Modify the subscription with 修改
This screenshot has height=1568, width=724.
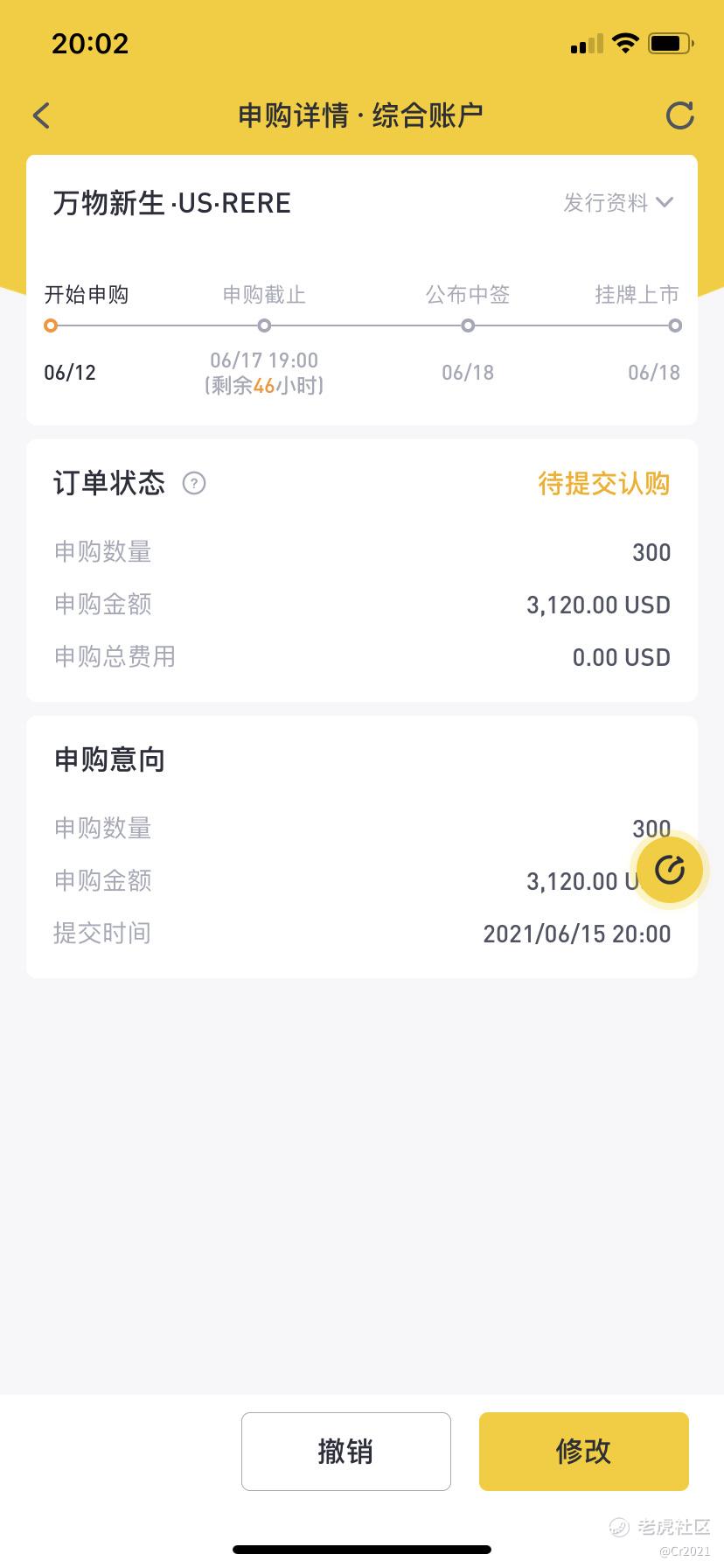pos(584,1451)
